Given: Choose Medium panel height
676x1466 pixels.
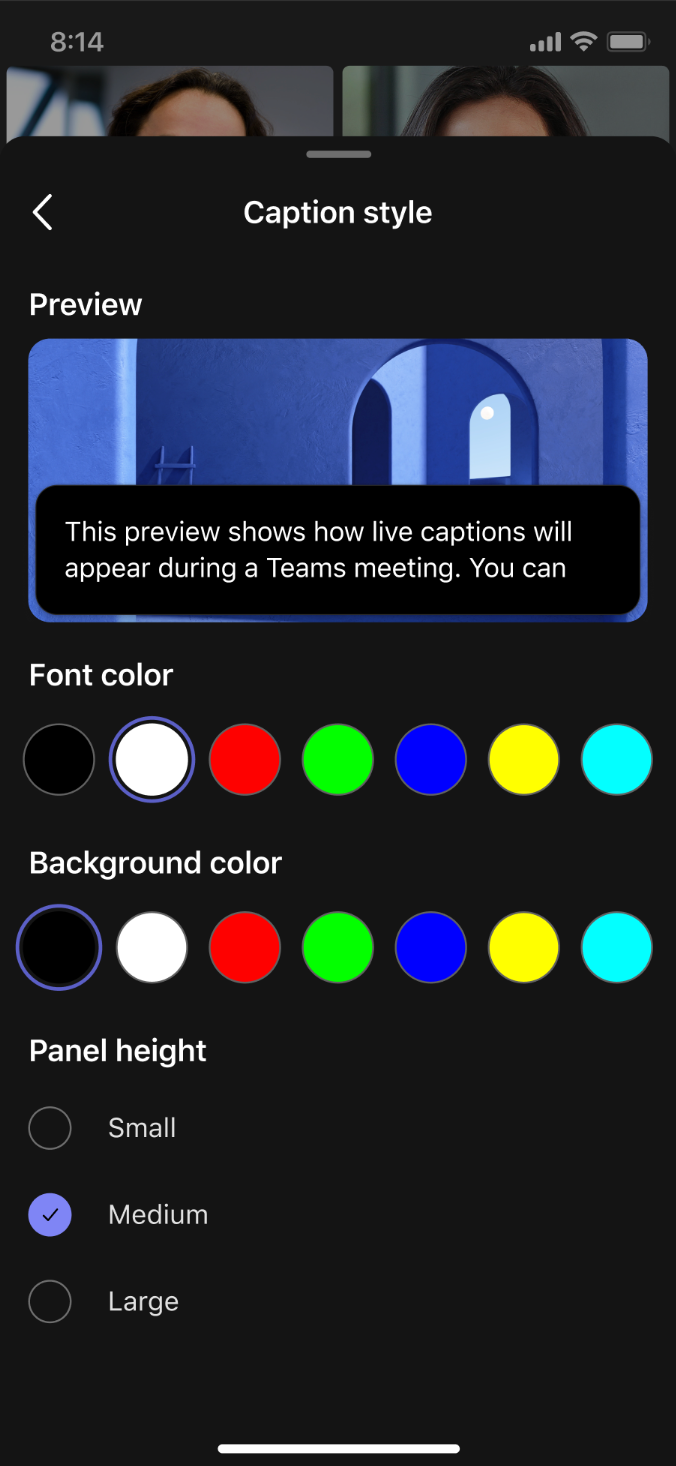Looking at the screenshot, I should 50,1215.
